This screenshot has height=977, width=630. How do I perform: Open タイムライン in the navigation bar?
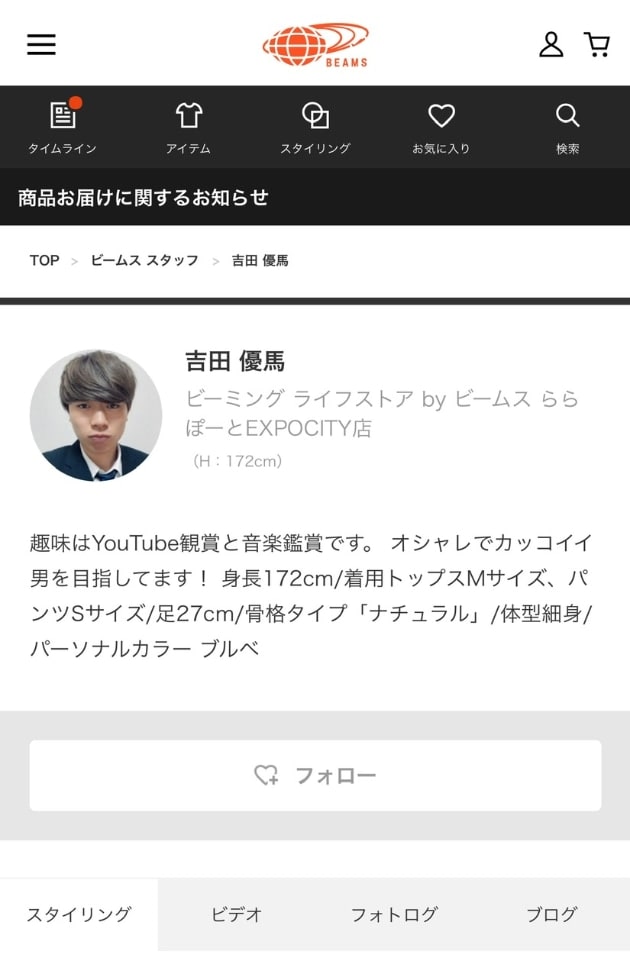tap(62, 127)
